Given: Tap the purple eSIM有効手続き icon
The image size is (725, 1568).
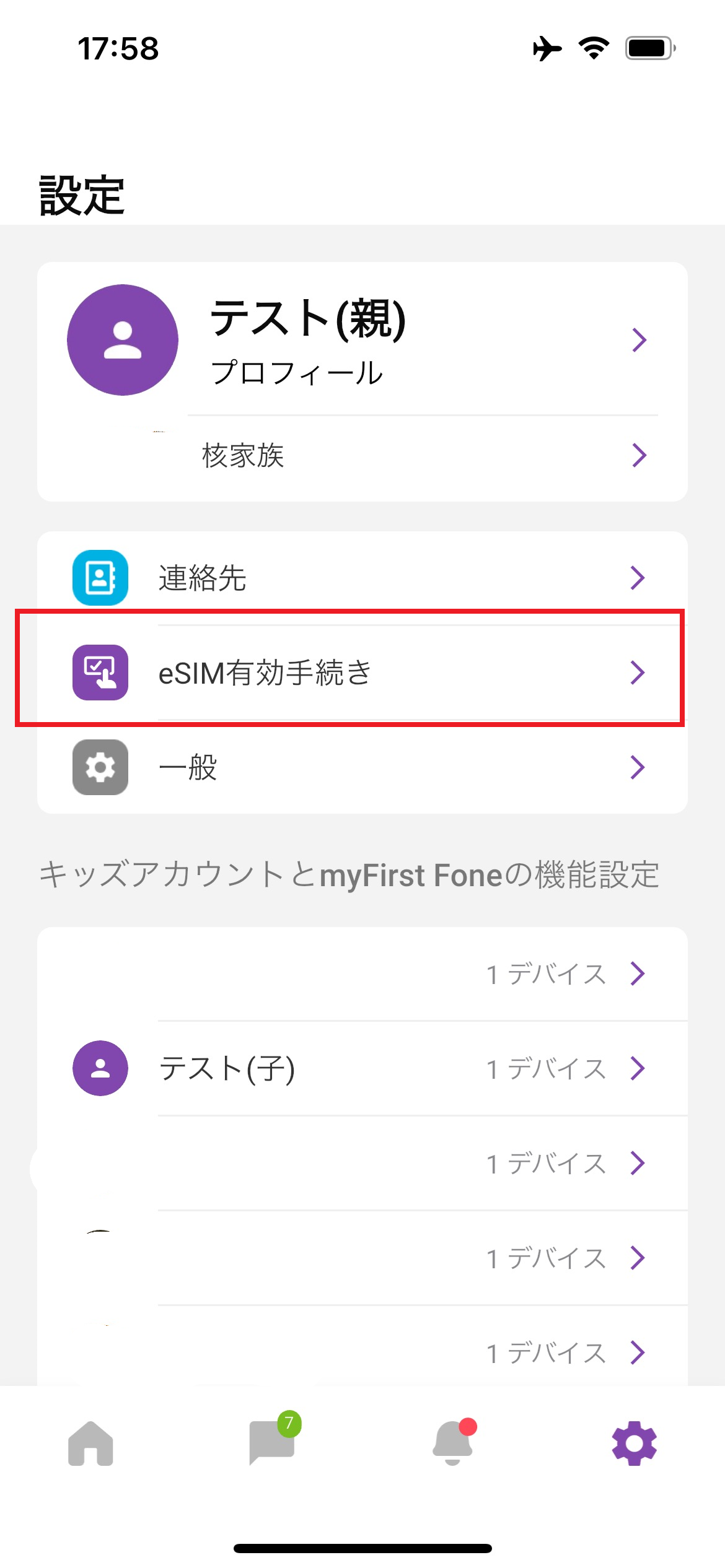Looking at the screenshot, I should point(101,673).
